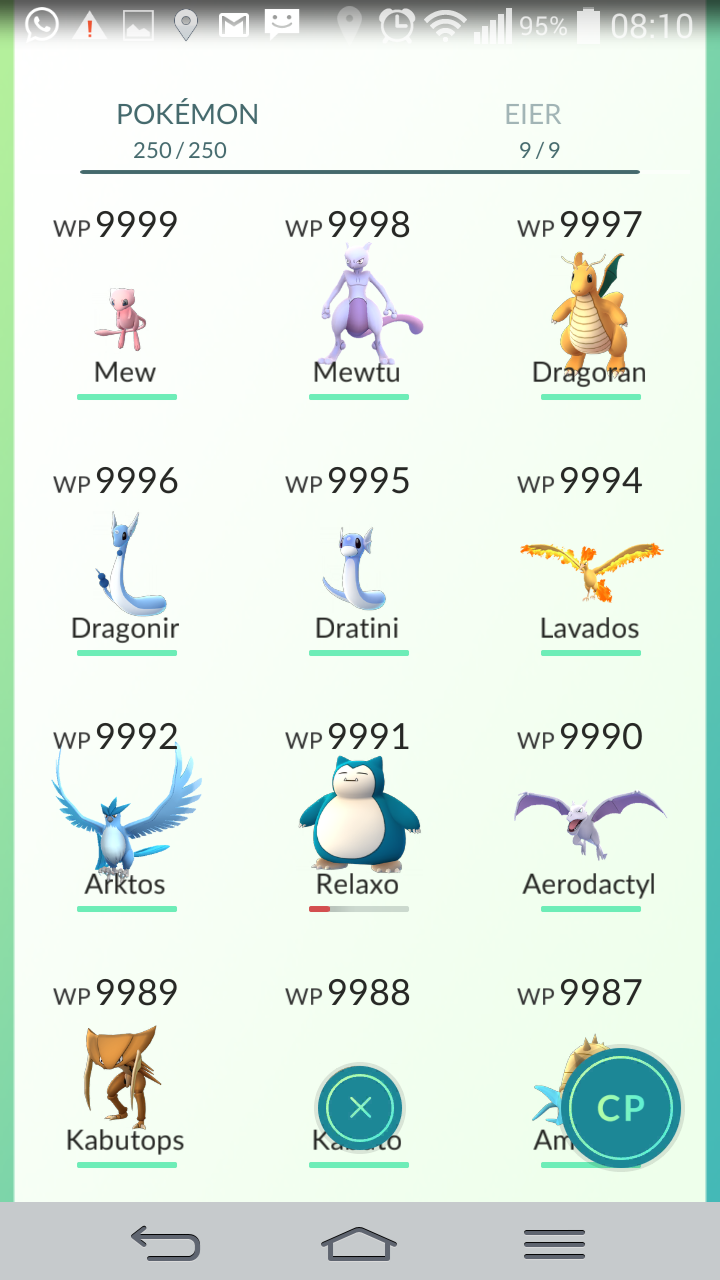
Task: Return to the phone's home screen
Action: (359, 1243)
